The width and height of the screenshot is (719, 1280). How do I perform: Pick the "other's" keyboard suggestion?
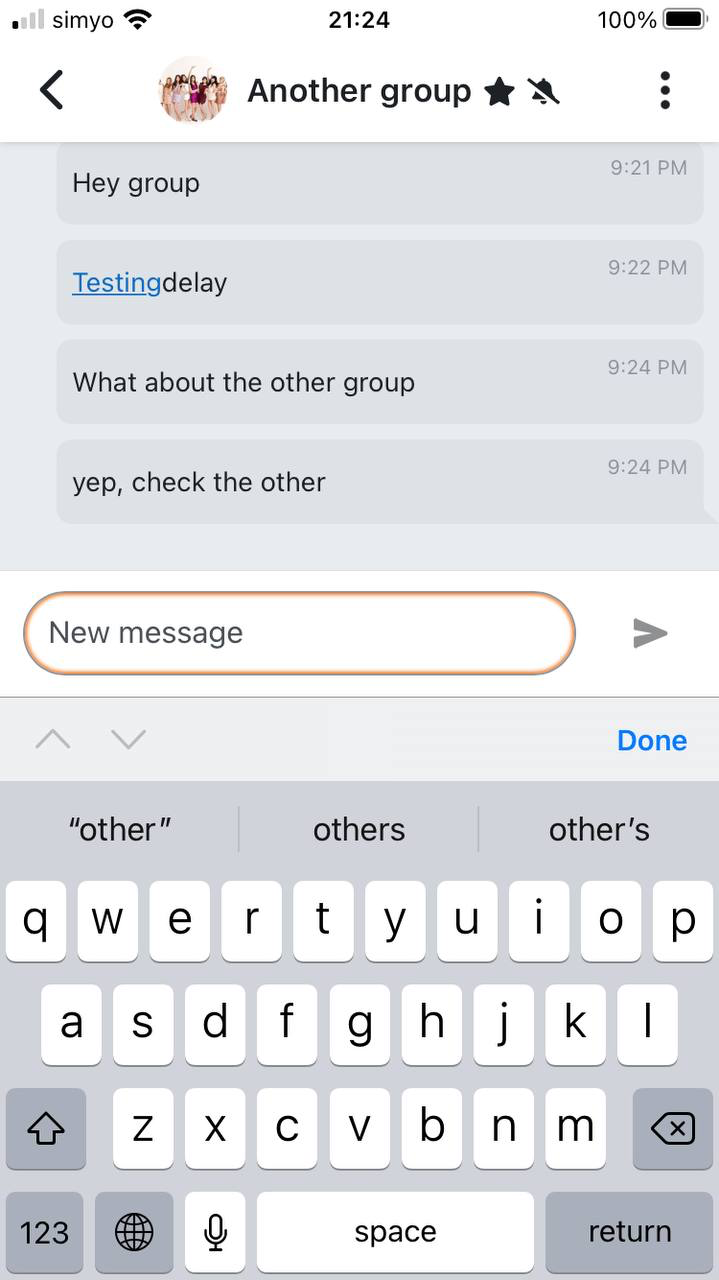point(599,829)
